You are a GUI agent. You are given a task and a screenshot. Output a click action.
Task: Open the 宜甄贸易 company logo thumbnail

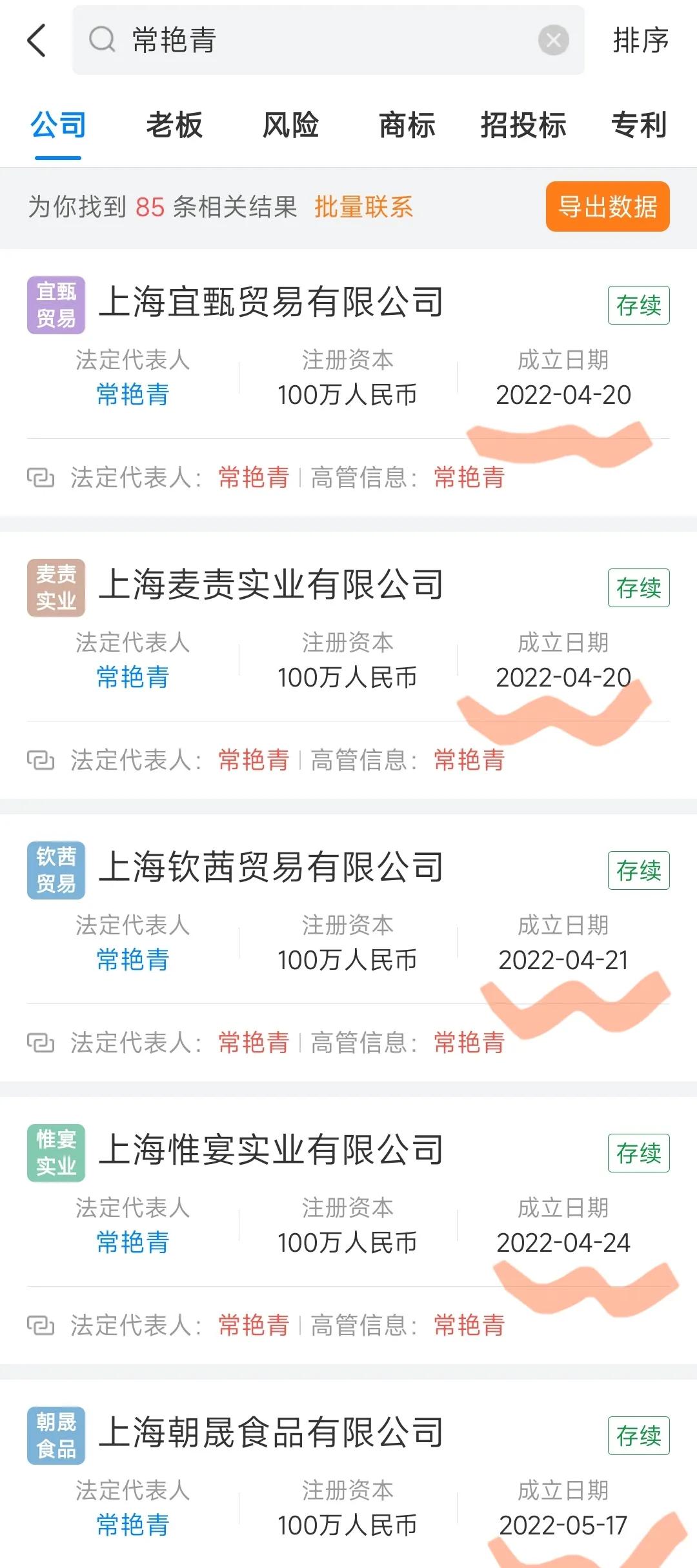57,305
